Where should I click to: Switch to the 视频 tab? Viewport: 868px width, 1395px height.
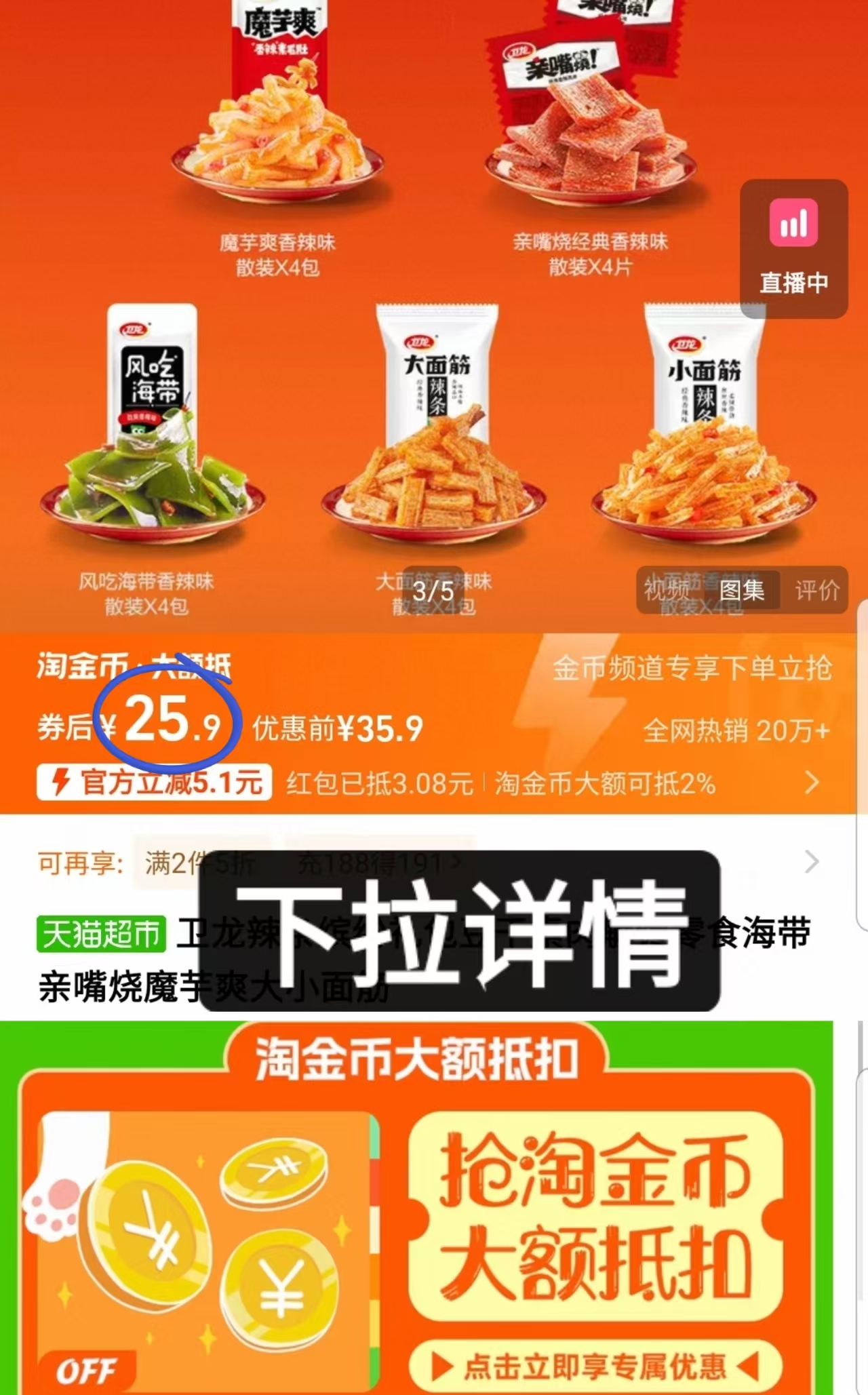pyautogui.click(x=667, y=591)
